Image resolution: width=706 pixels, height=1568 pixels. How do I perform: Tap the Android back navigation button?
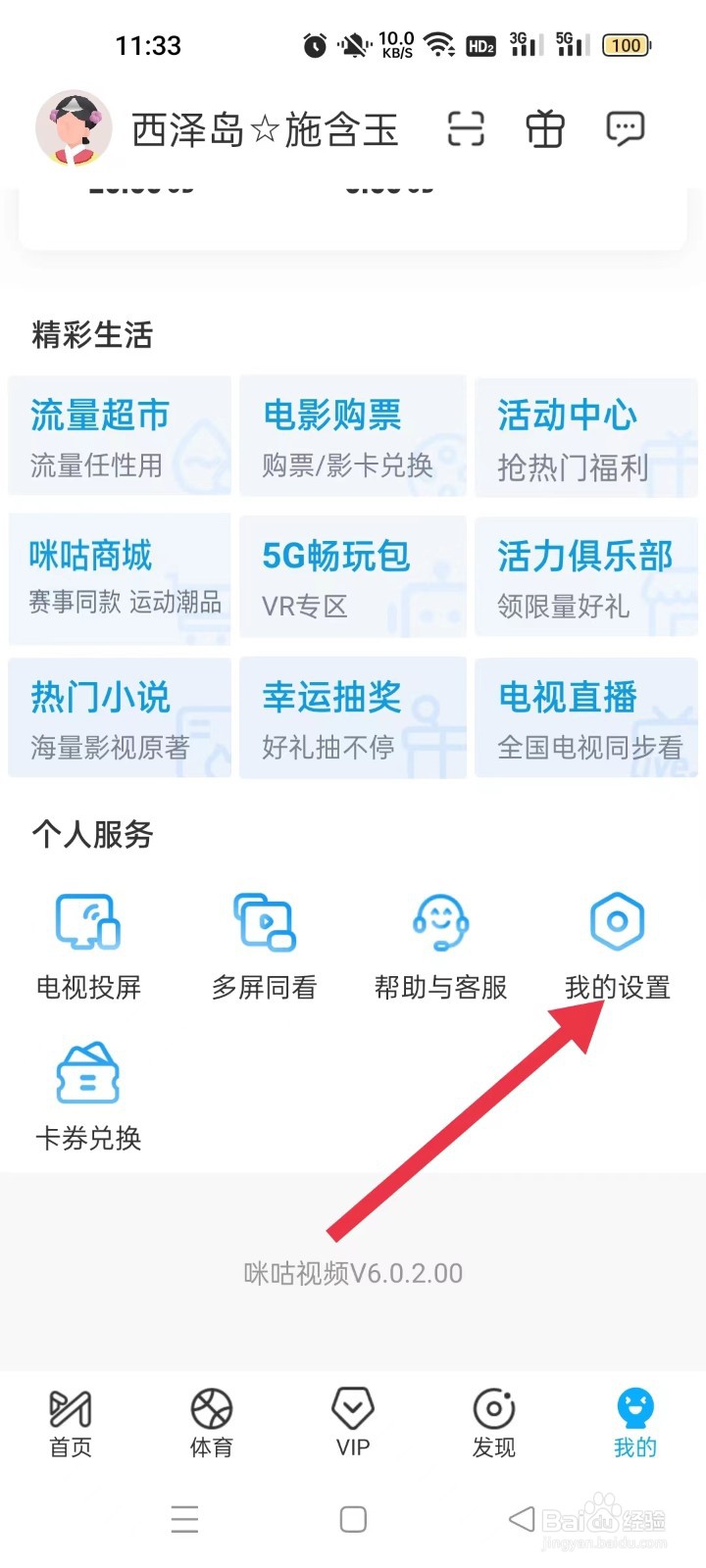(521, 1519)
